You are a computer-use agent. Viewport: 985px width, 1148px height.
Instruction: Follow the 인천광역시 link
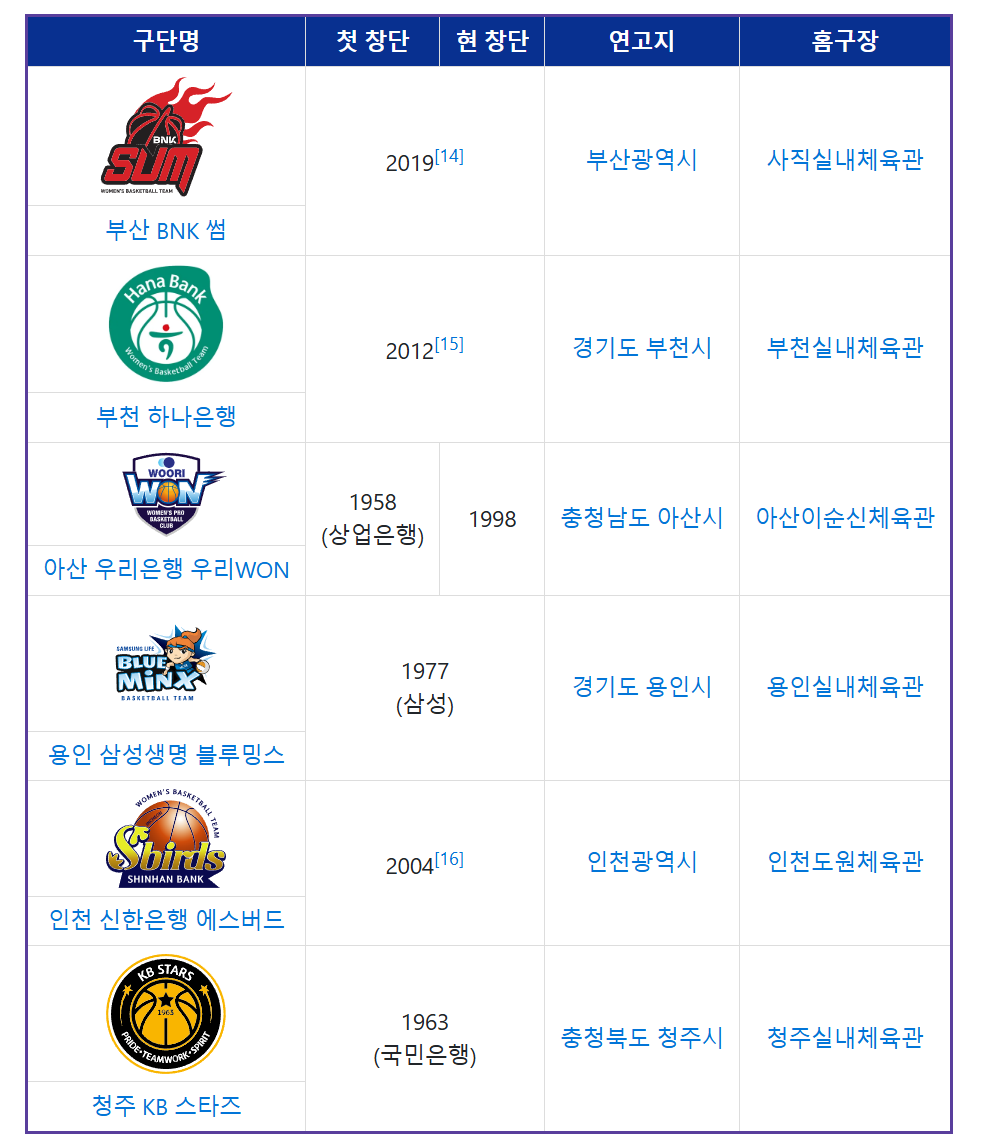coord(641,862)
